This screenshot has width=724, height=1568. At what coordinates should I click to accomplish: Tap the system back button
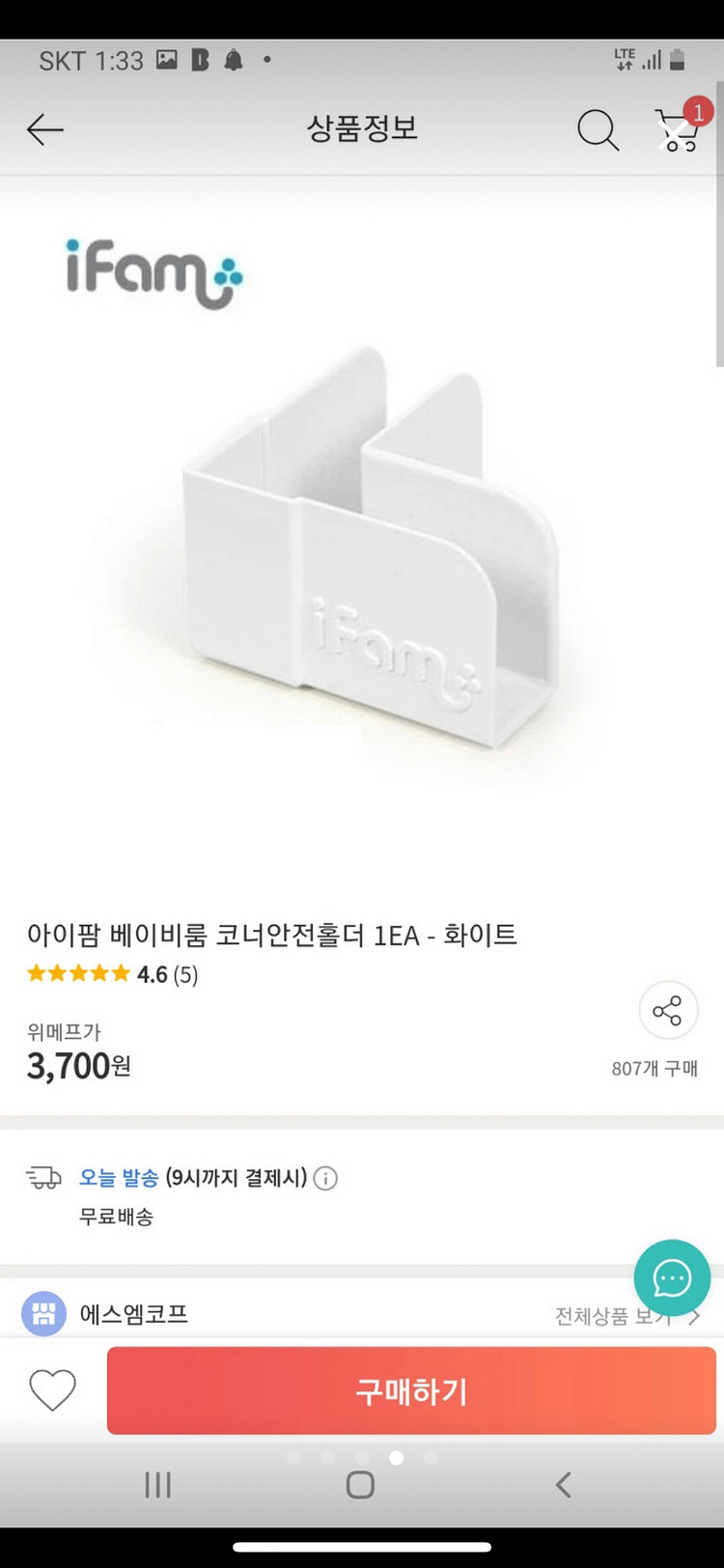[x=564, y=1485]
